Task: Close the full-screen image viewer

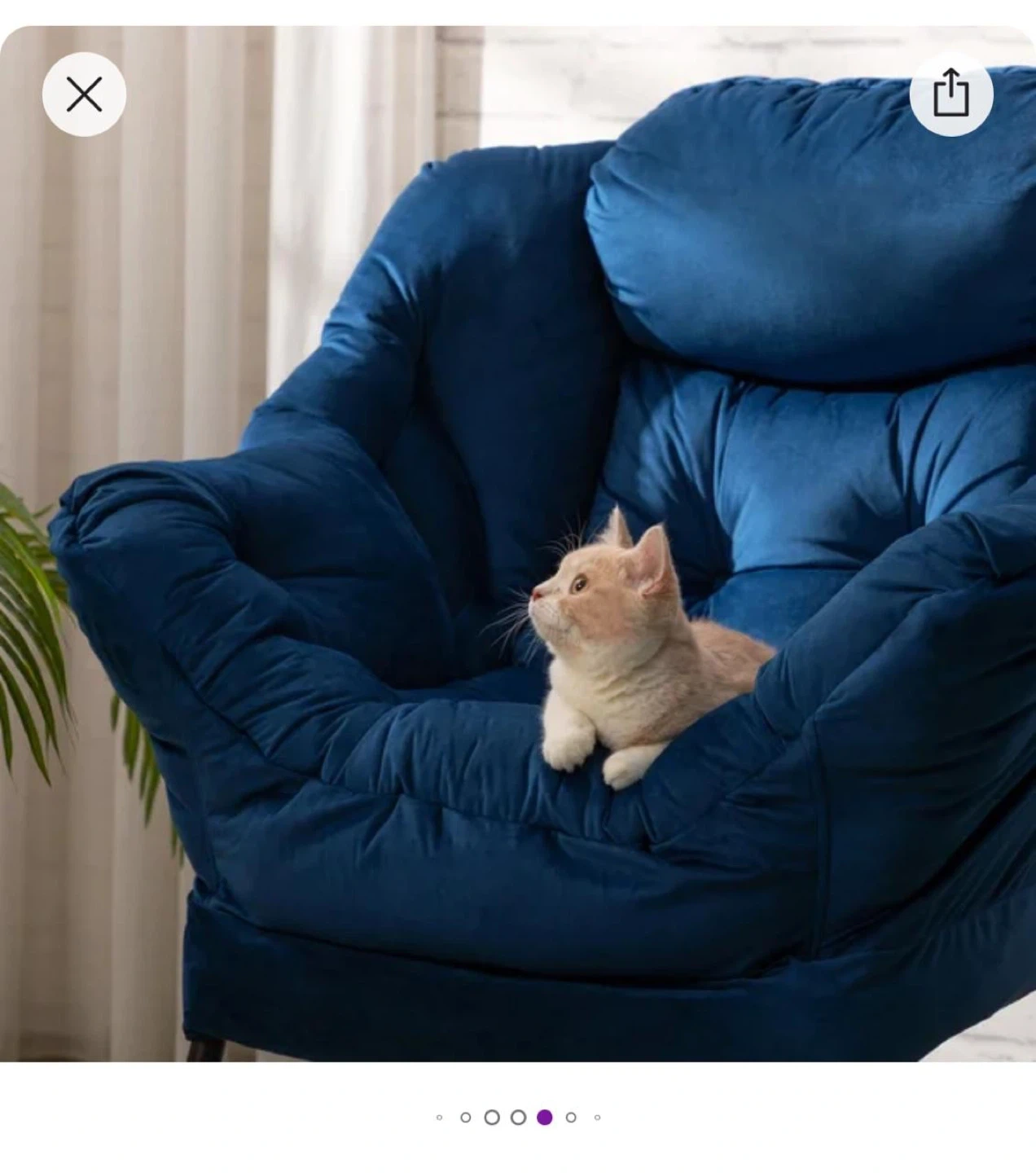Action: (x=84, y=94)
